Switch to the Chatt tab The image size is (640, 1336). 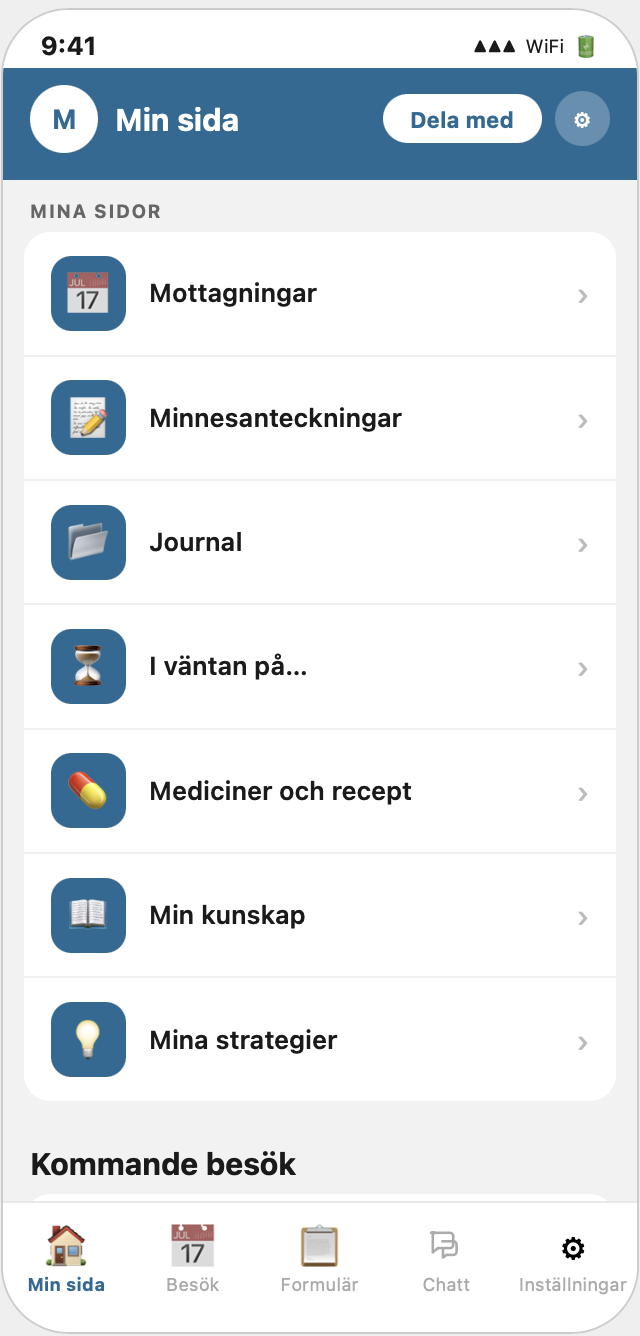click(x=446, y=1260)
